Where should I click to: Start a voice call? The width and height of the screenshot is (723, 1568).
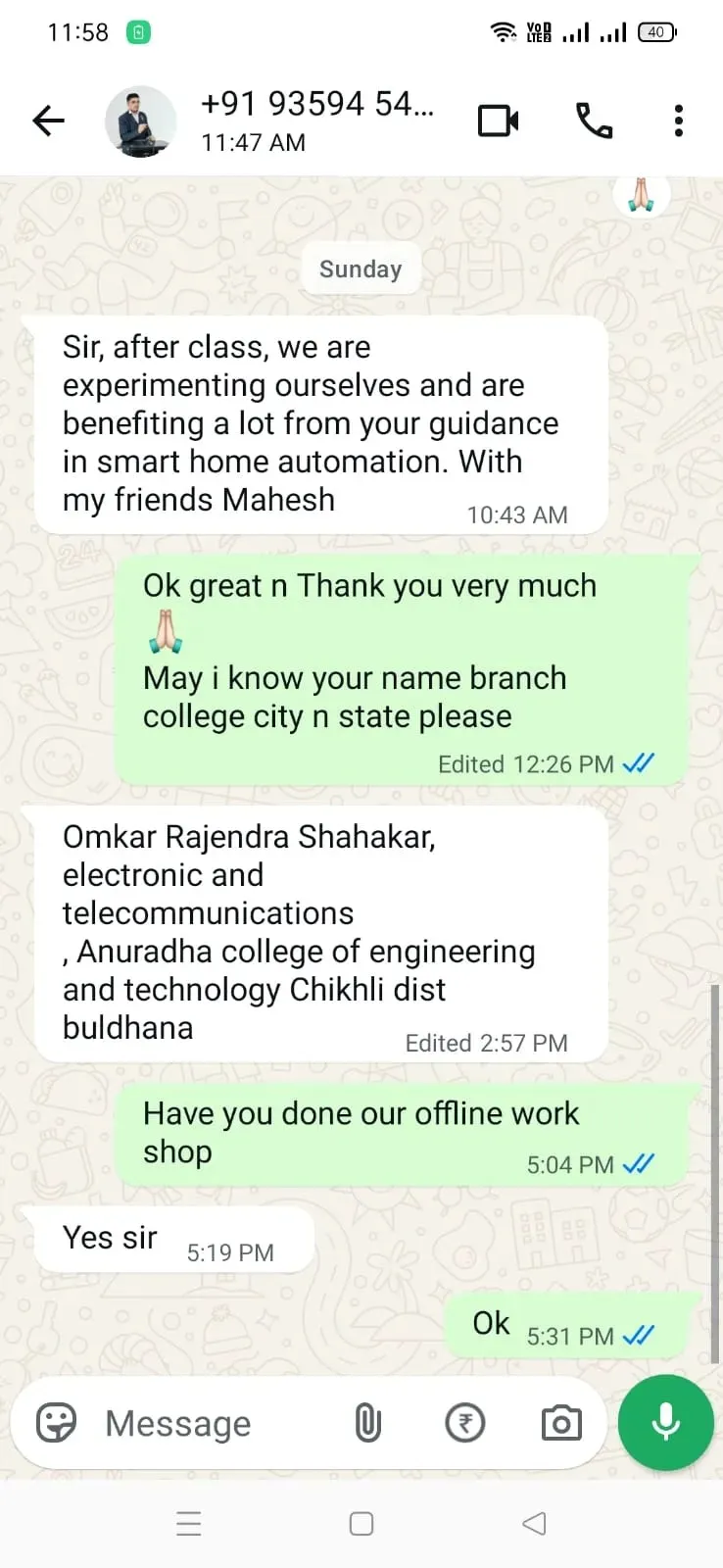tap(594, 121)
